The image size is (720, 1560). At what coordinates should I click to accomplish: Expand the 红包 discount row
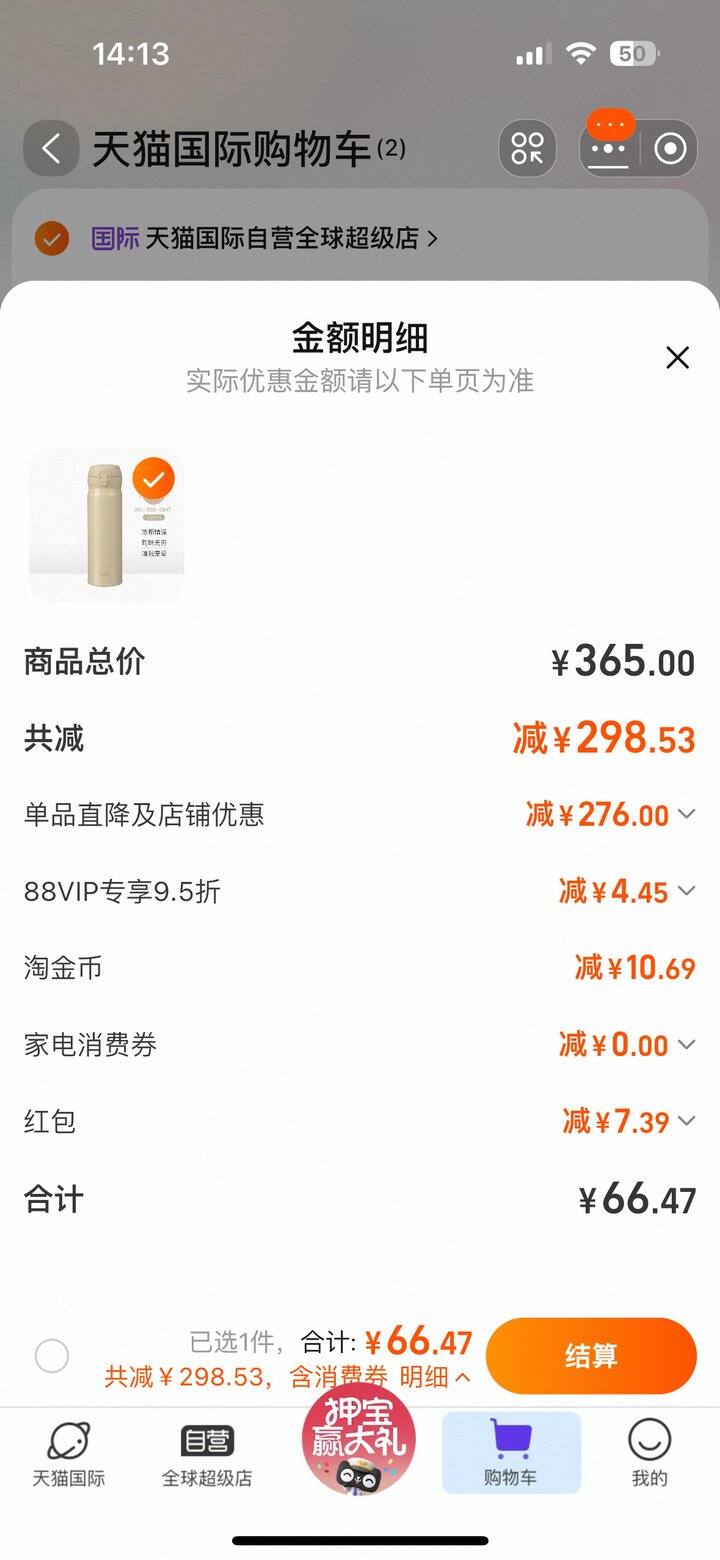[686, 1121]
